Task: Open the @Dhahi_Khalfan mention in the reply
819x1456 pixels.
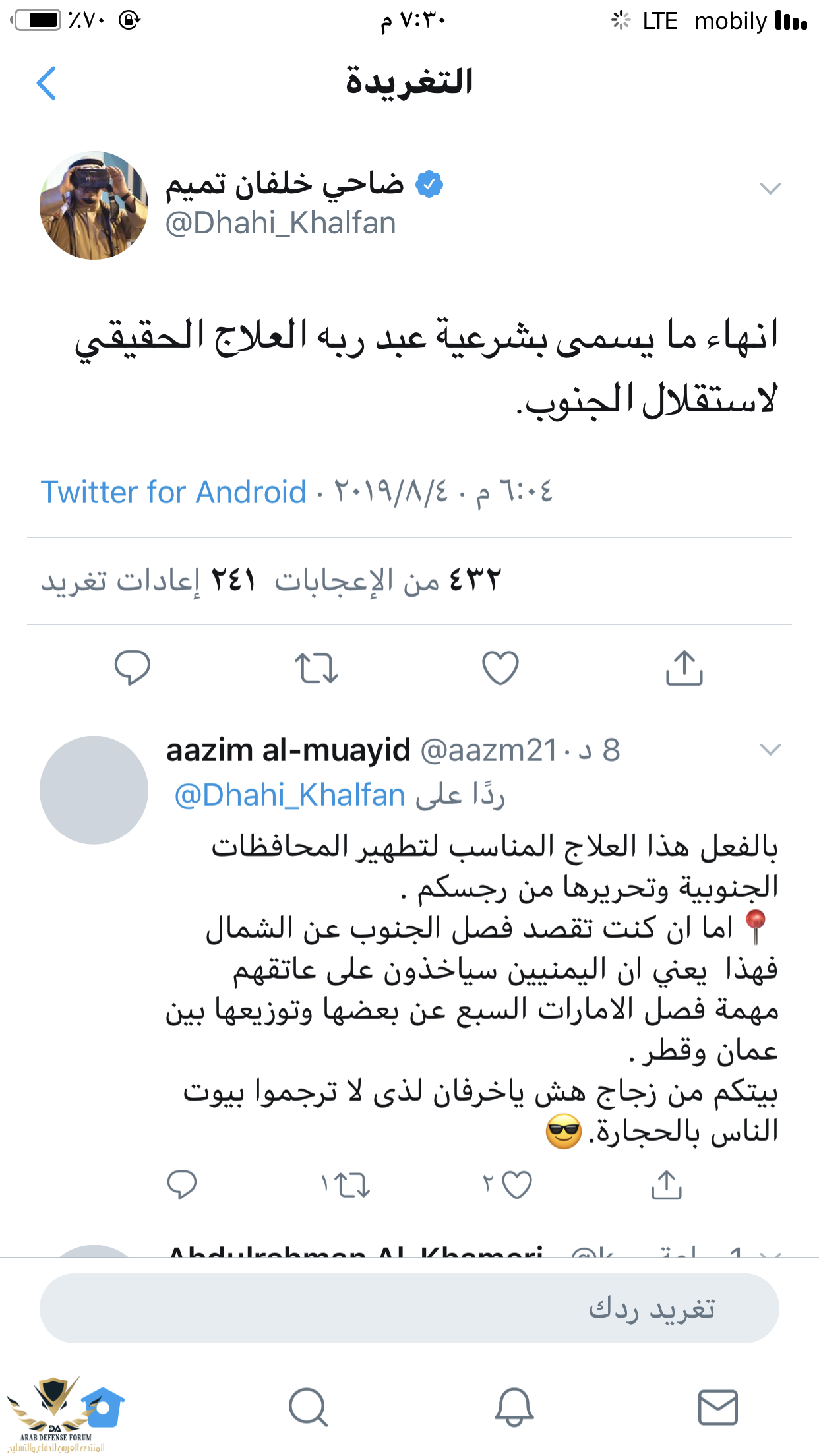Action: (290, 795)
